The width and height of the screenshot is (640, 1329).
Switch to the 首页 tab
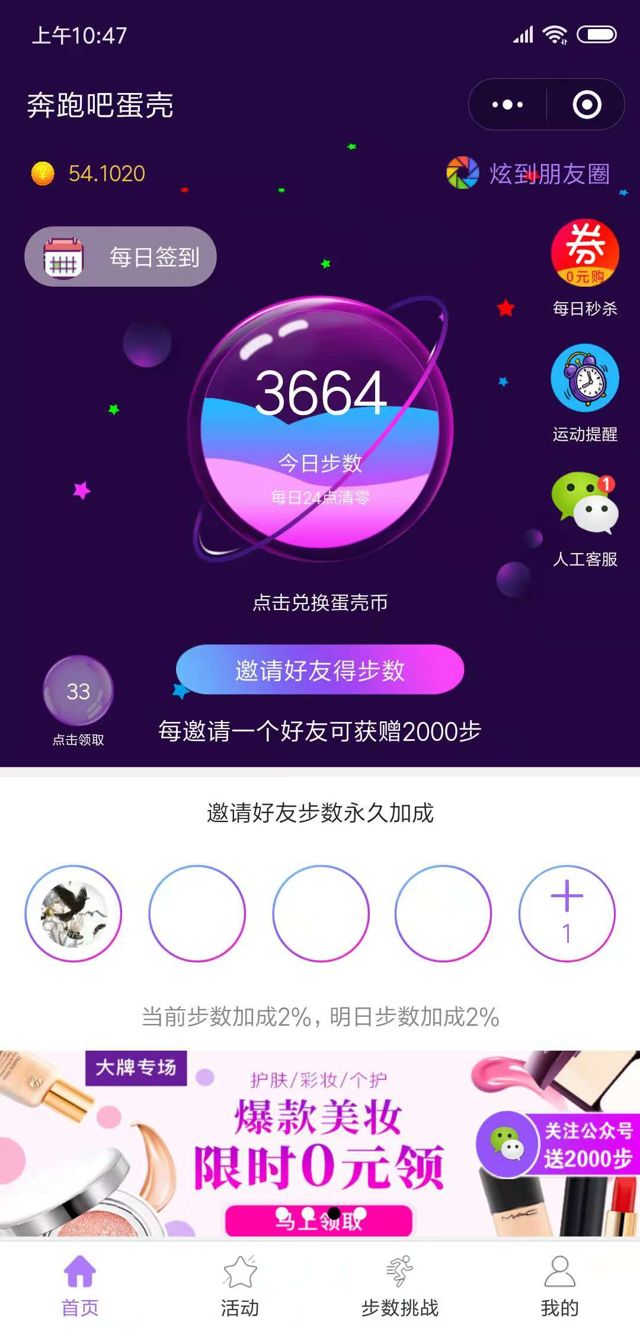click(80, 1285)
